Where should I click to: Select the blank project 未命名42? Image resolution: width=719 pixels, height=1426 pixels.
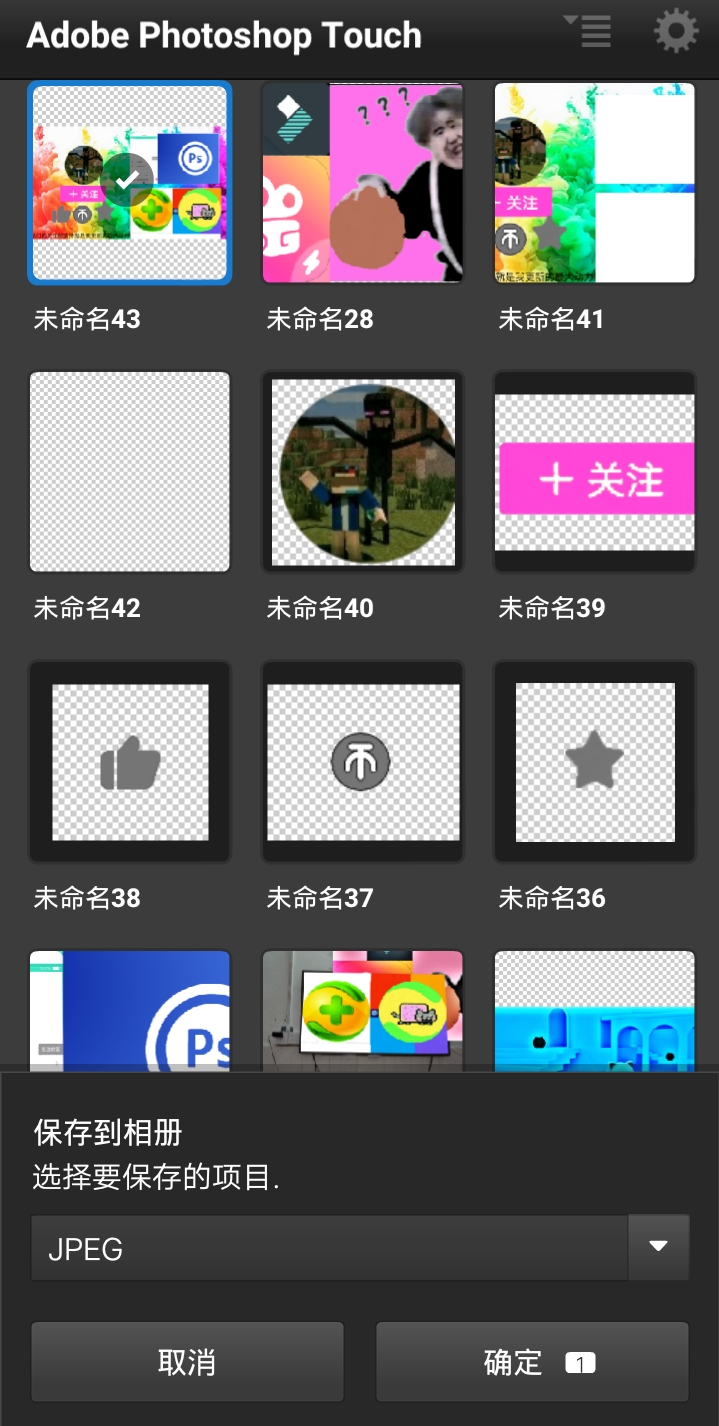click(x=130, y=472)
